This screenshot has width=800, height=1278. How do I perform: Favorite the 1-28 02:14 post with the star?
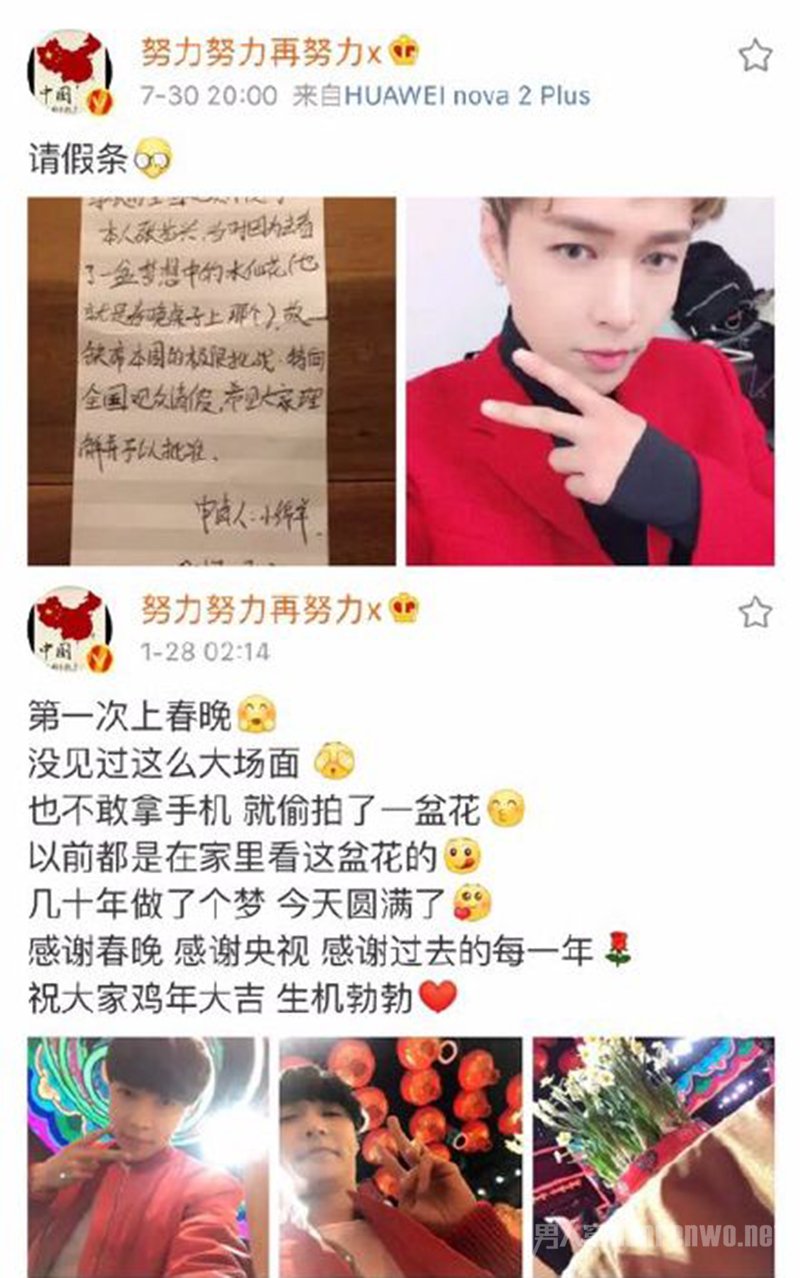[x=755, y=611]
